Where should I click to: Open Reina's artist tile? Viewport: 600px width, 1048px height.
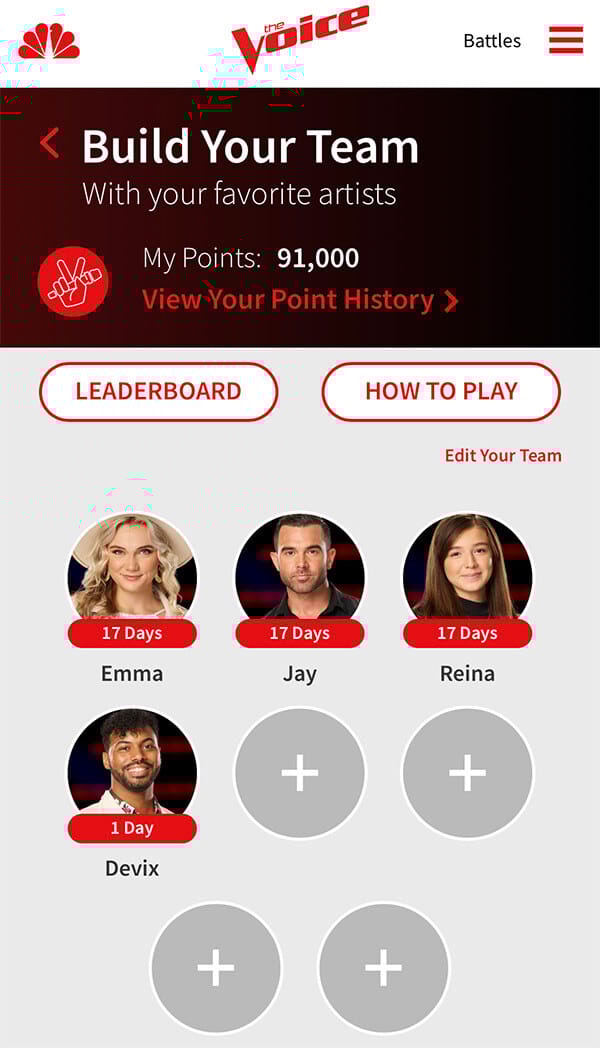tap(467, 578)
